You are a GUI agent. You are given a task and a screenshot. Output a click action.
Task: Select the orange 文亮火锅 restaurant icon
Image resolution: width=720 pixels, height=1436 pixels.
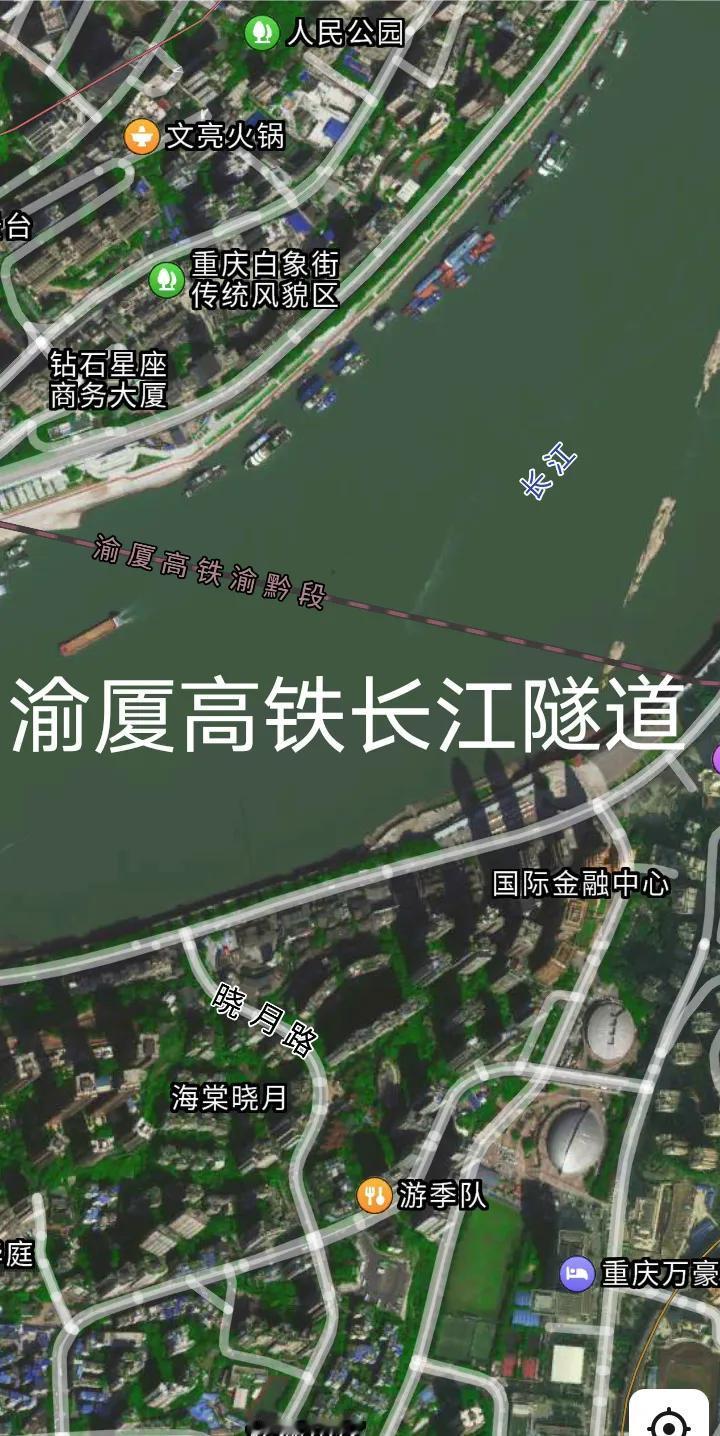(142, 137)
